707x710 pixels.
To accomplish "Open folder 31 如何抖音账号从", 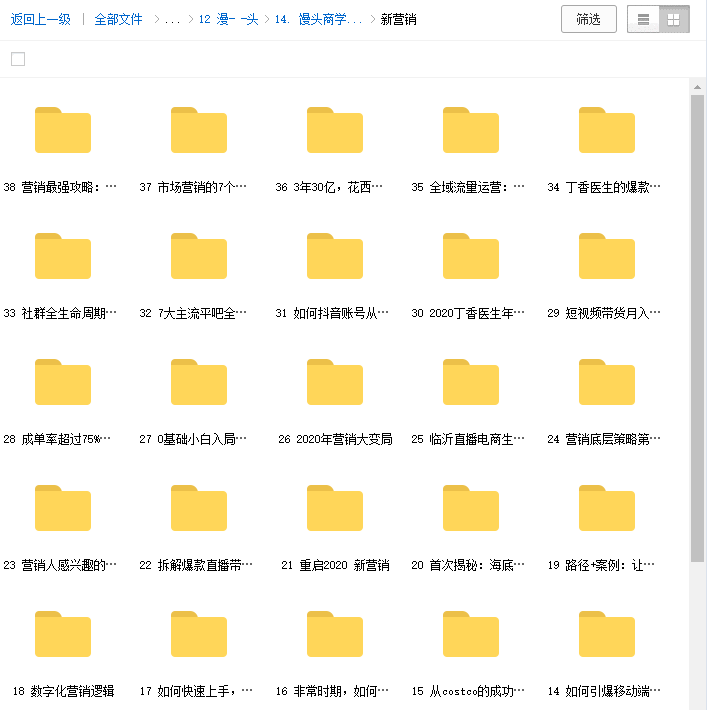I will [335, 257].
